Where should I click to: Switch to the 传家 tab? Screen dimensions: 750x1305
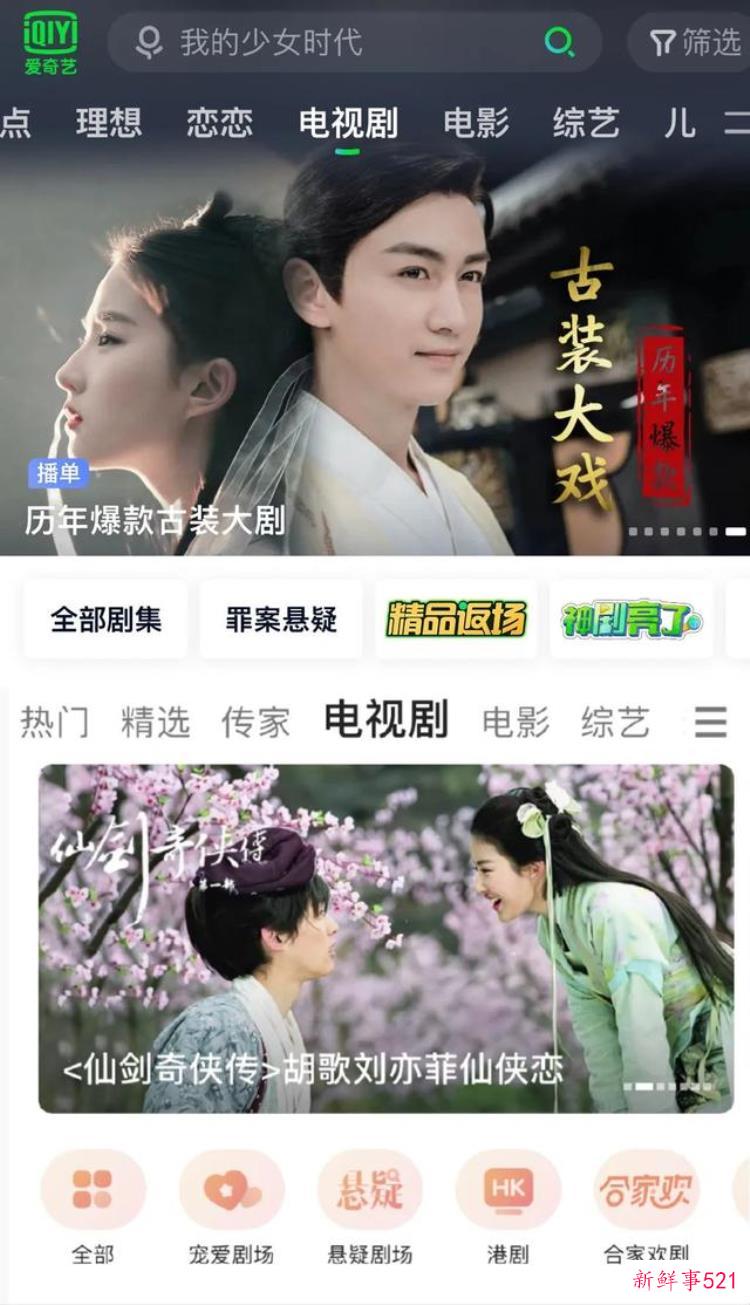pos(255,722)
